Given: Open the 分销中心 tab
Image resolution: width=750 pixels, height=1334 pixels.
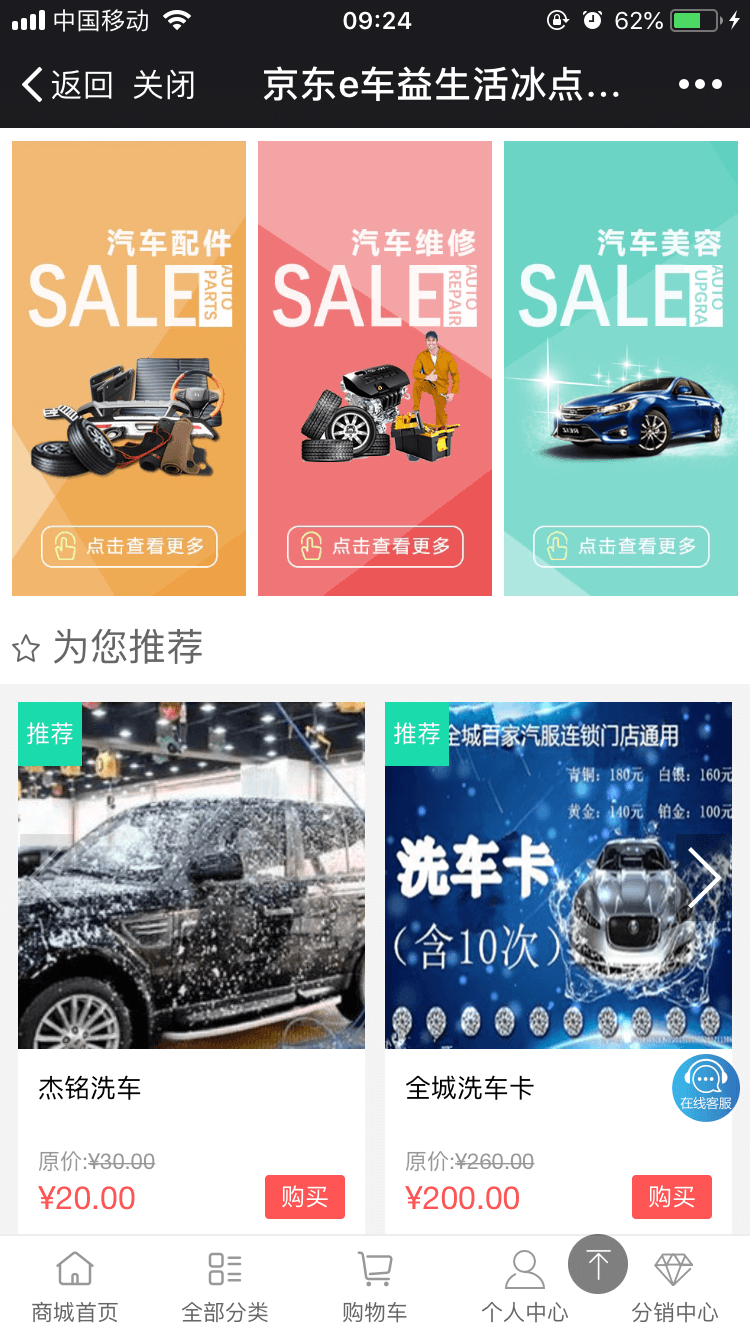Looking at the screenshot, I should (x=674, y=1286).
